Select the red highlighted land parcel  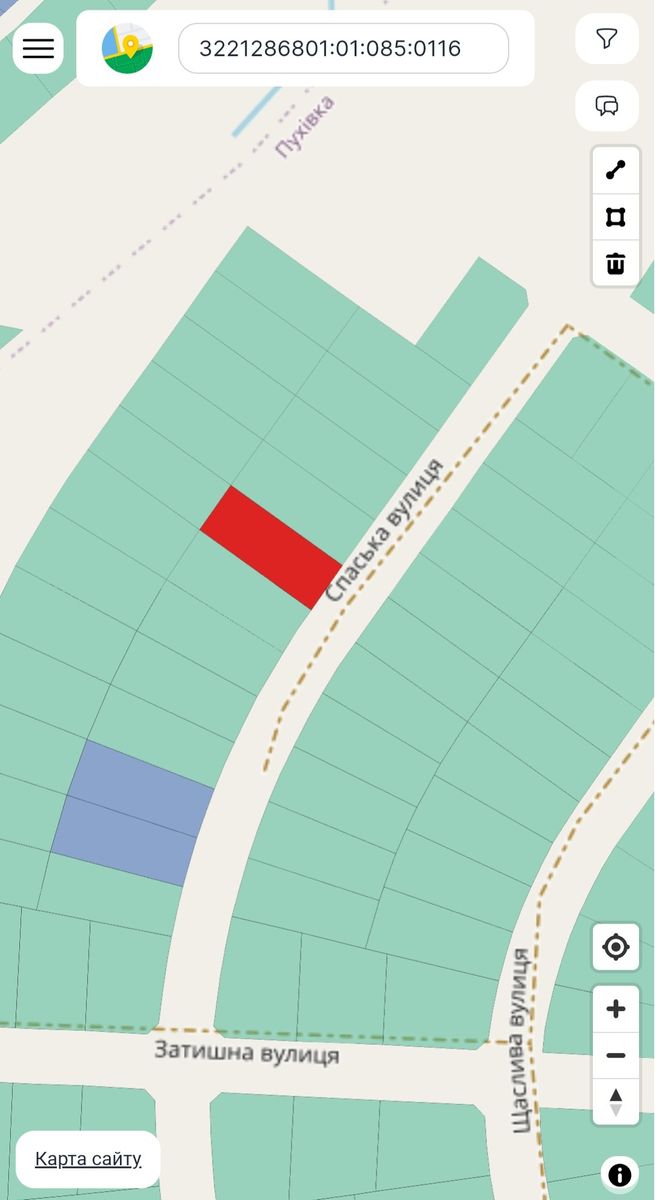pyautogui.click(x=271, y=547)
